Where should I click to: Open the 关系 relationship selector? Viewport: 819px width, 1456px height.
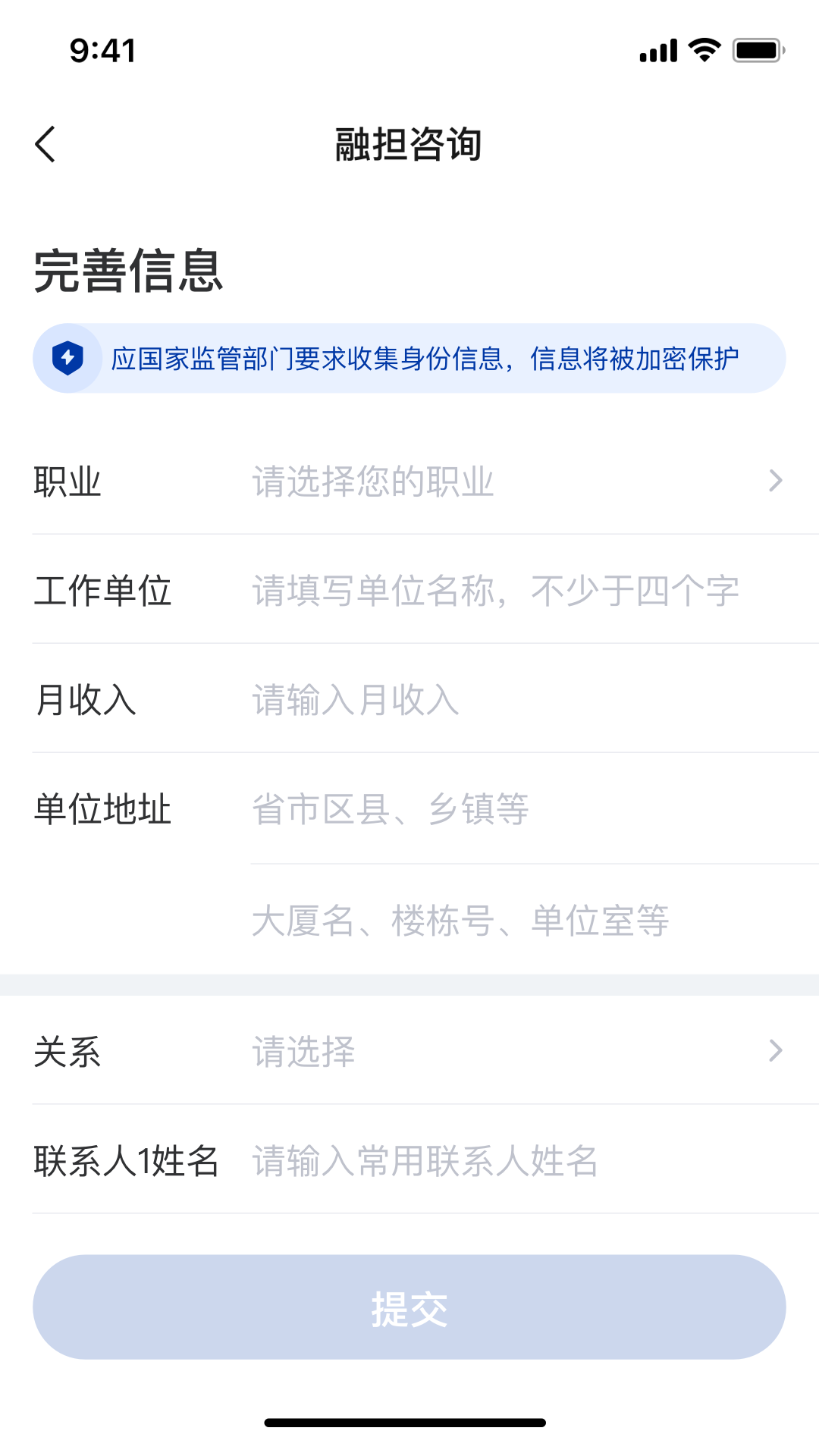pyautogui.click(x=409, y=1051)
